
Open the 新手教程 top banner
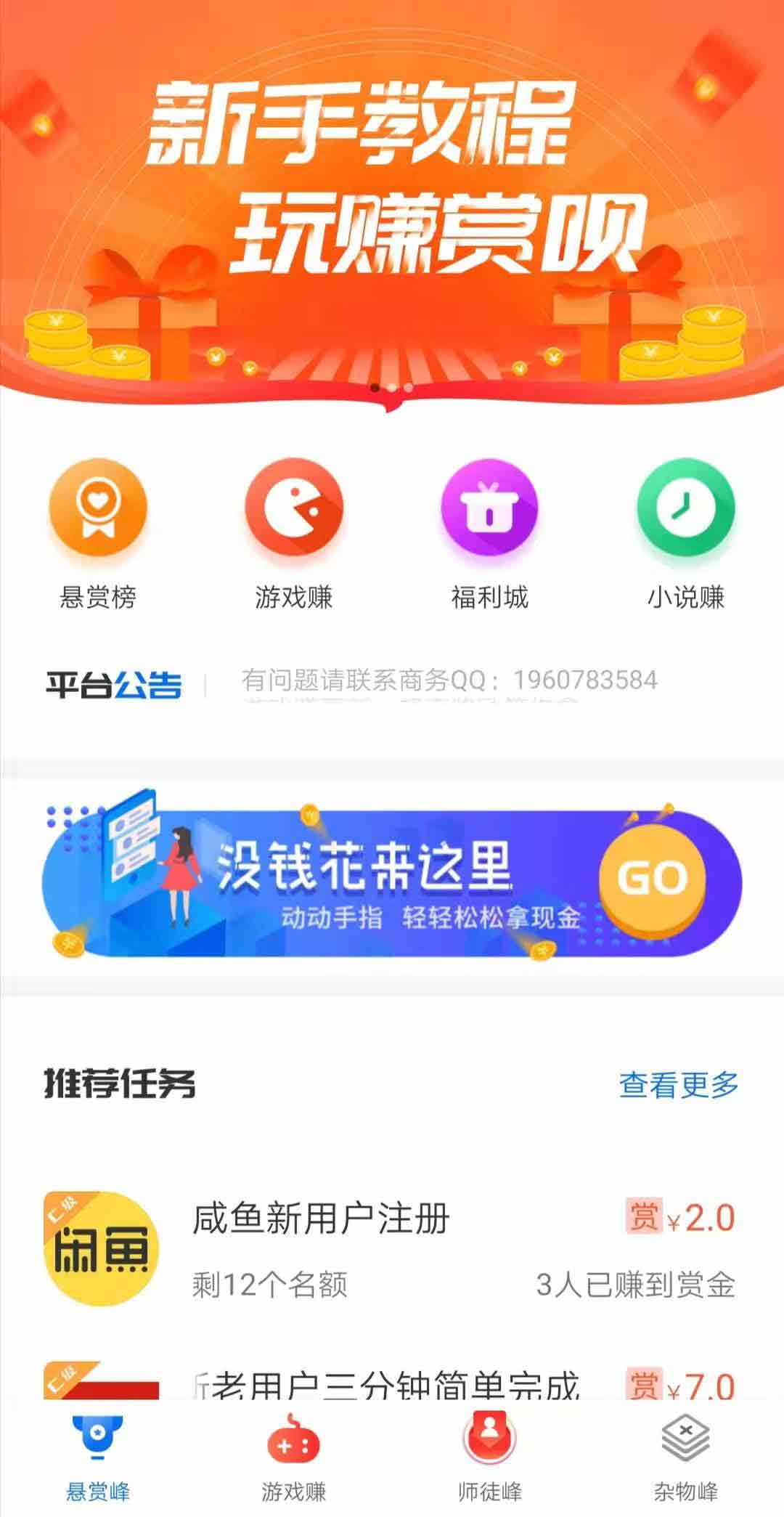[x=392, y=203]
